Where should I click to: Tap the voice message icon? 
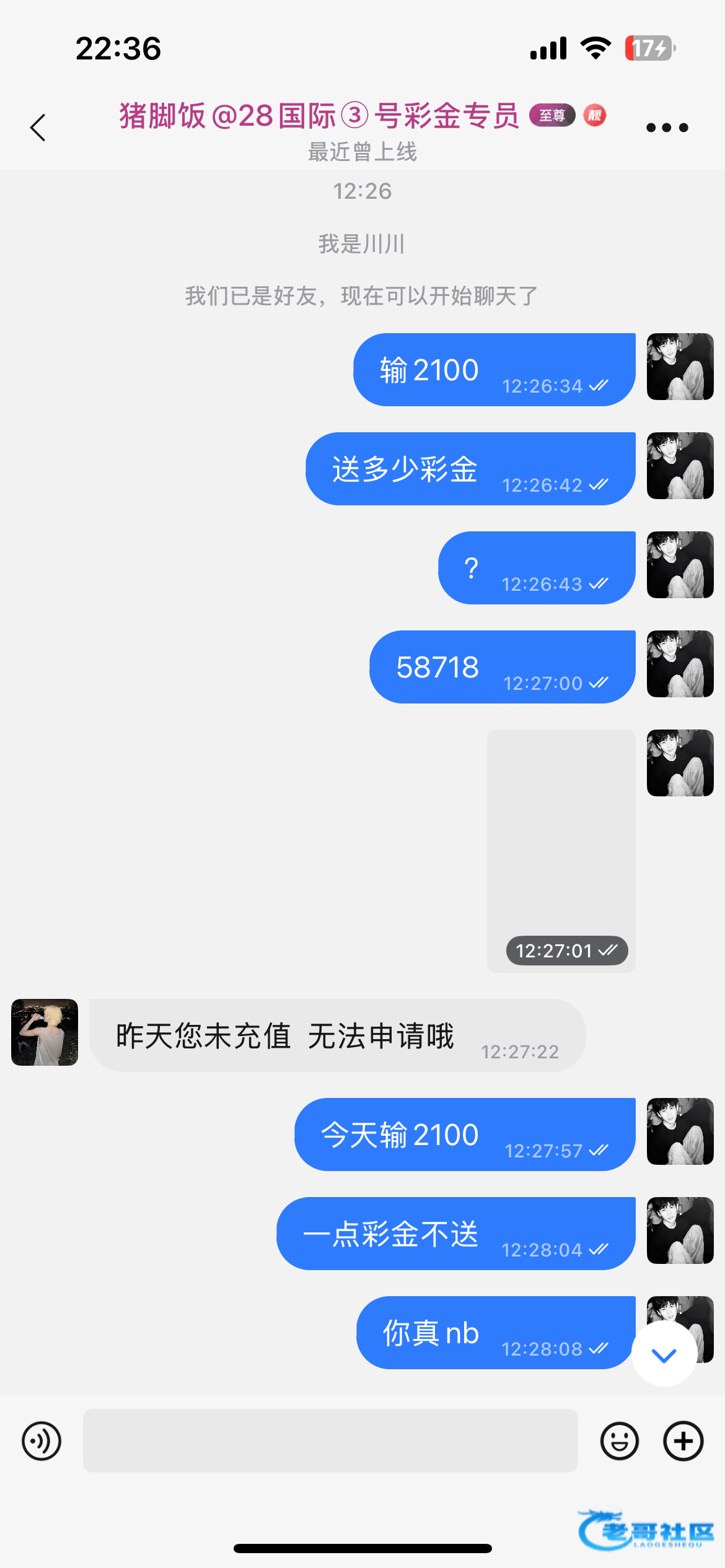(42, 1441)
